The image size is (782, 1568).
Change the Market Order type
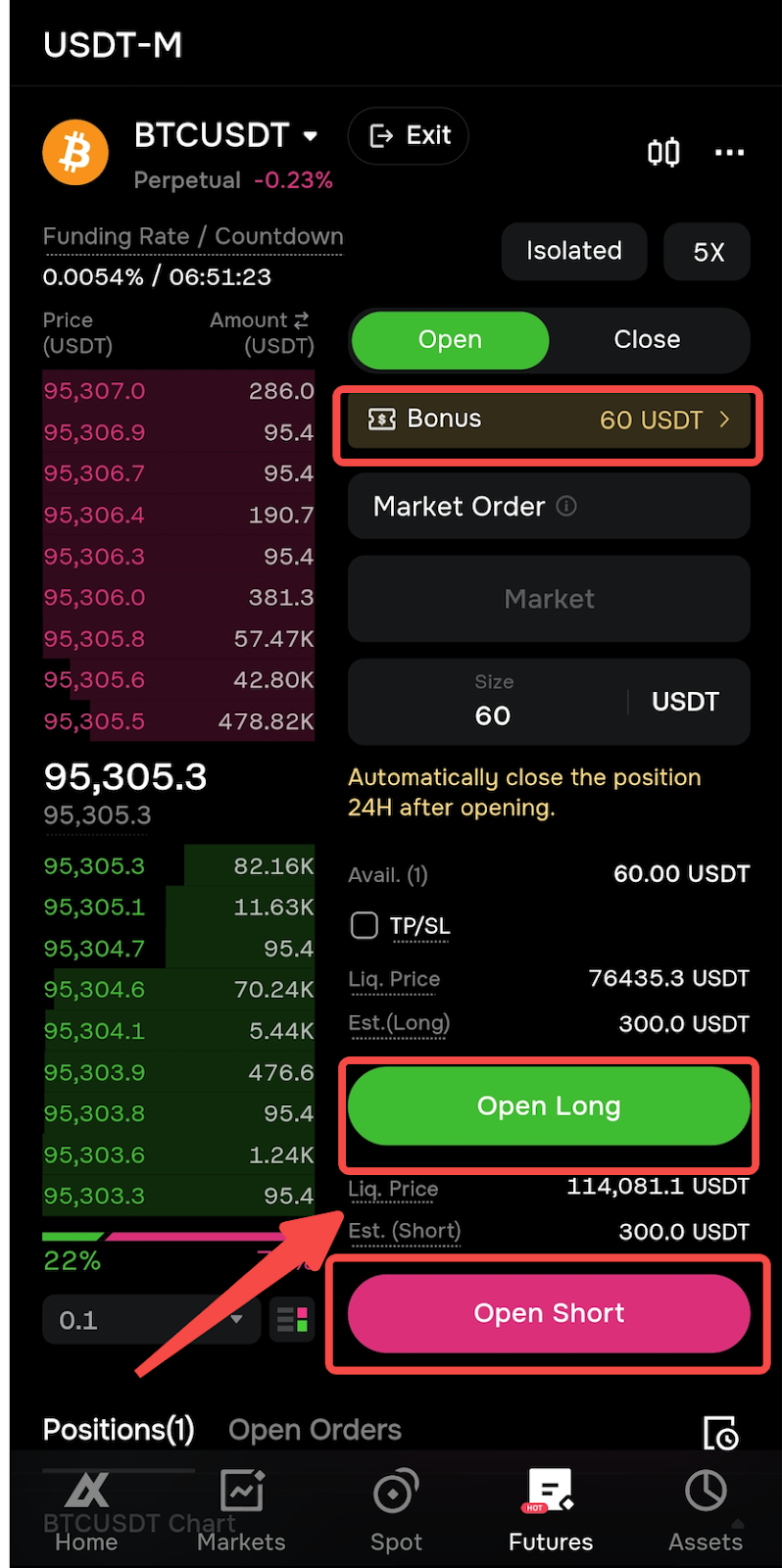(549, 506)
